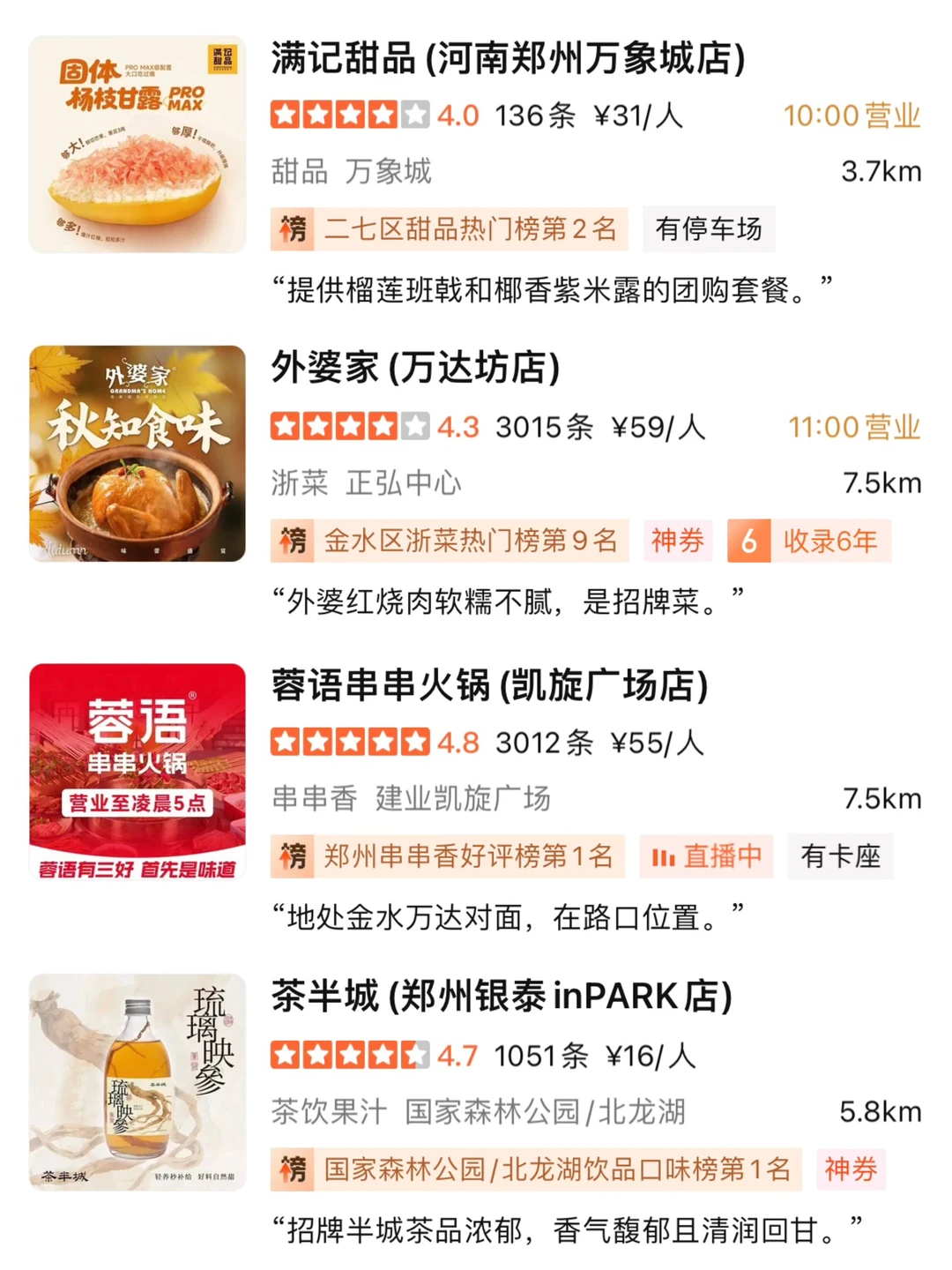Viewport: 952px width, 1270px height.
Task: View the 郑州串串香好评榜 ranking tag
Action: pos(447,855)
